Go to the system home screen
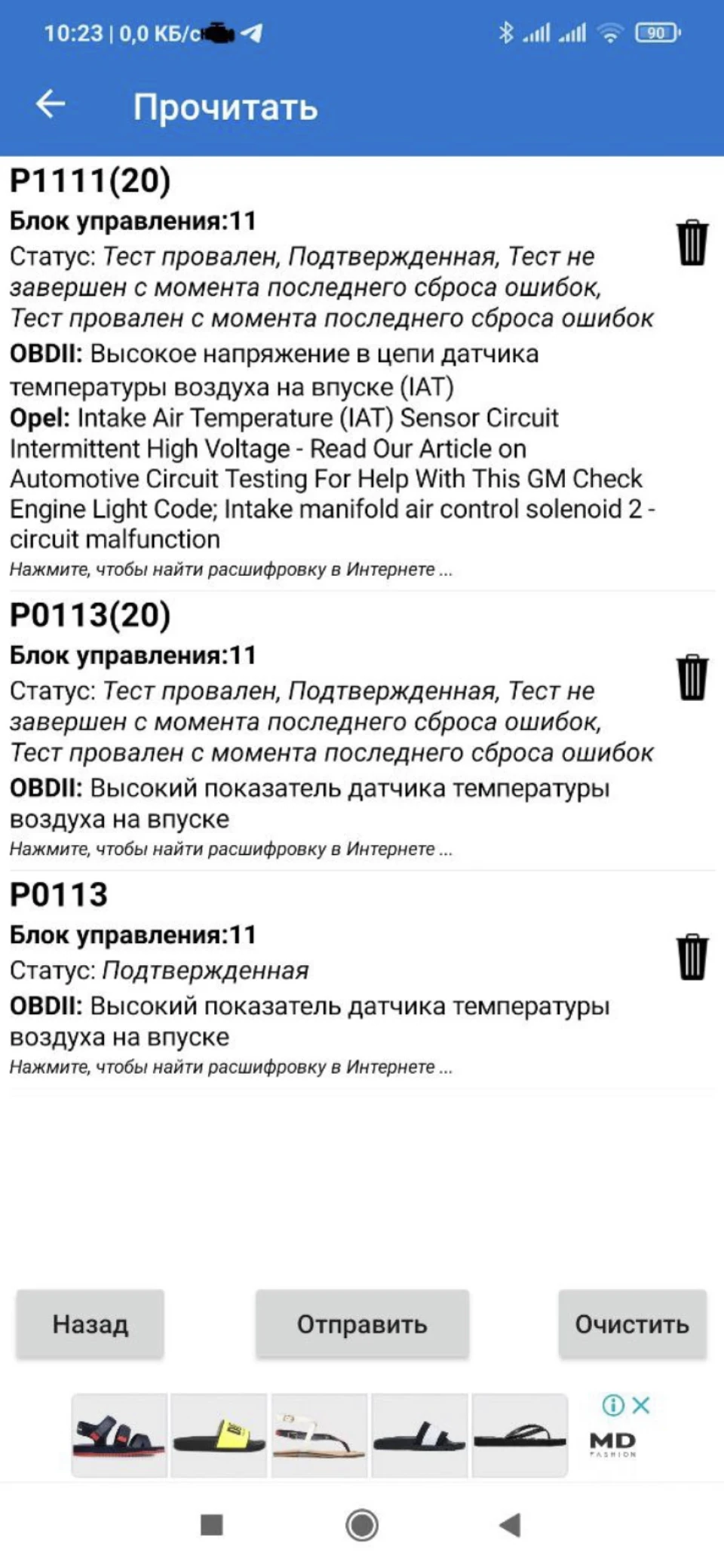This screenshot has width=724, height=1568. (x=362, y=1525)
